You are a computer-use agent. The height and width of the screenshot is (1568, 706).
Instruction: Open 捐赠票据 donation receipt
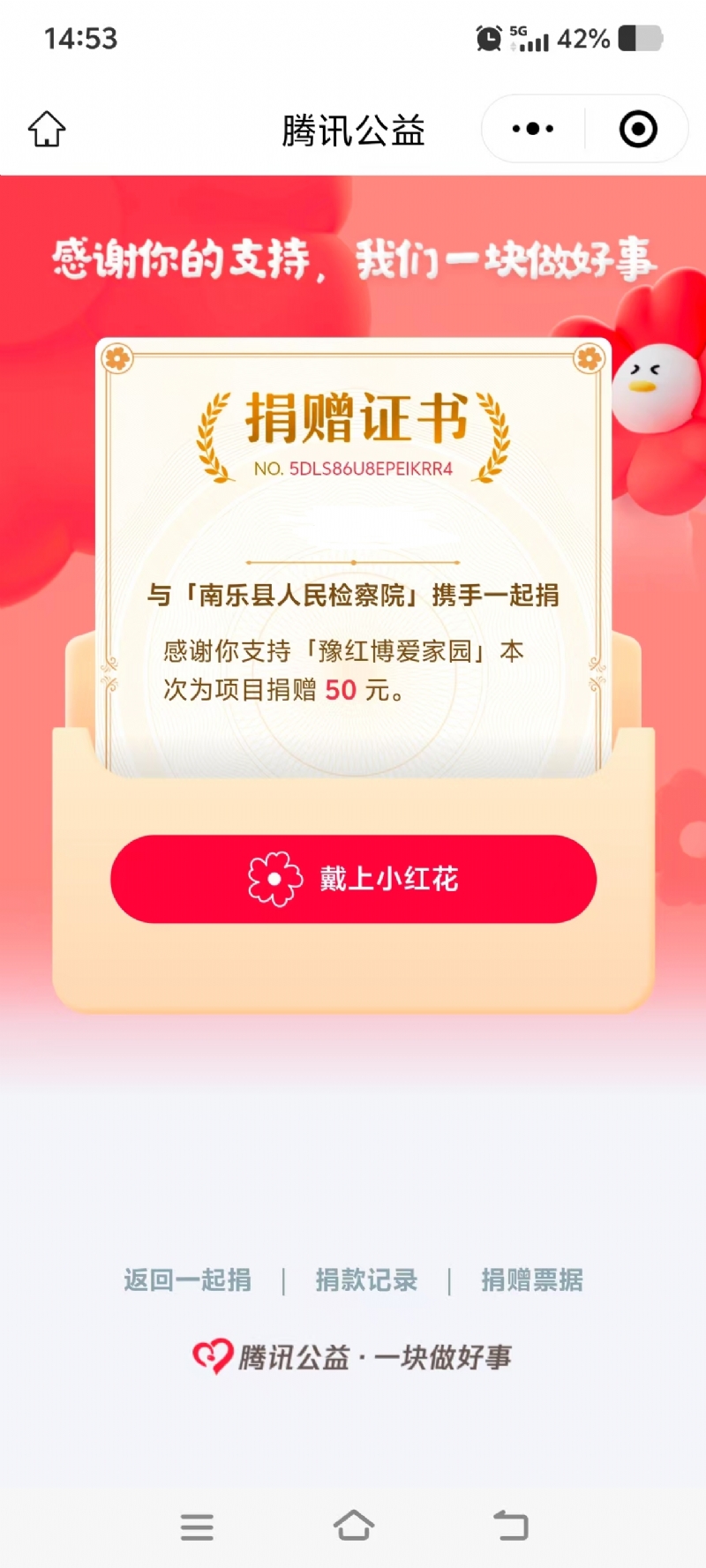coord(531,1279)
